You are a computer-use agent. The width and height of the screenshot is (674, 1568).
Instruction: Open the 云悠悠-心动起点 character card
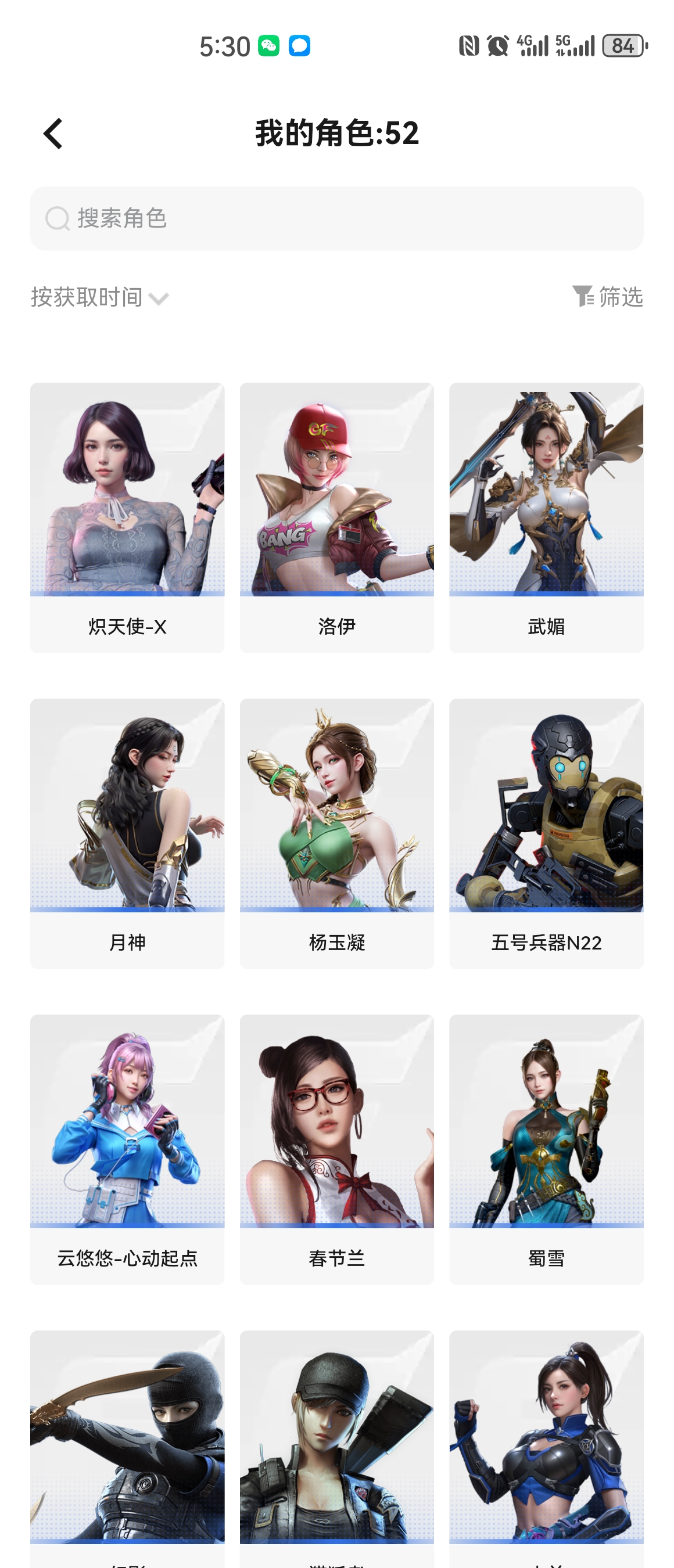tap(127, 1149)
